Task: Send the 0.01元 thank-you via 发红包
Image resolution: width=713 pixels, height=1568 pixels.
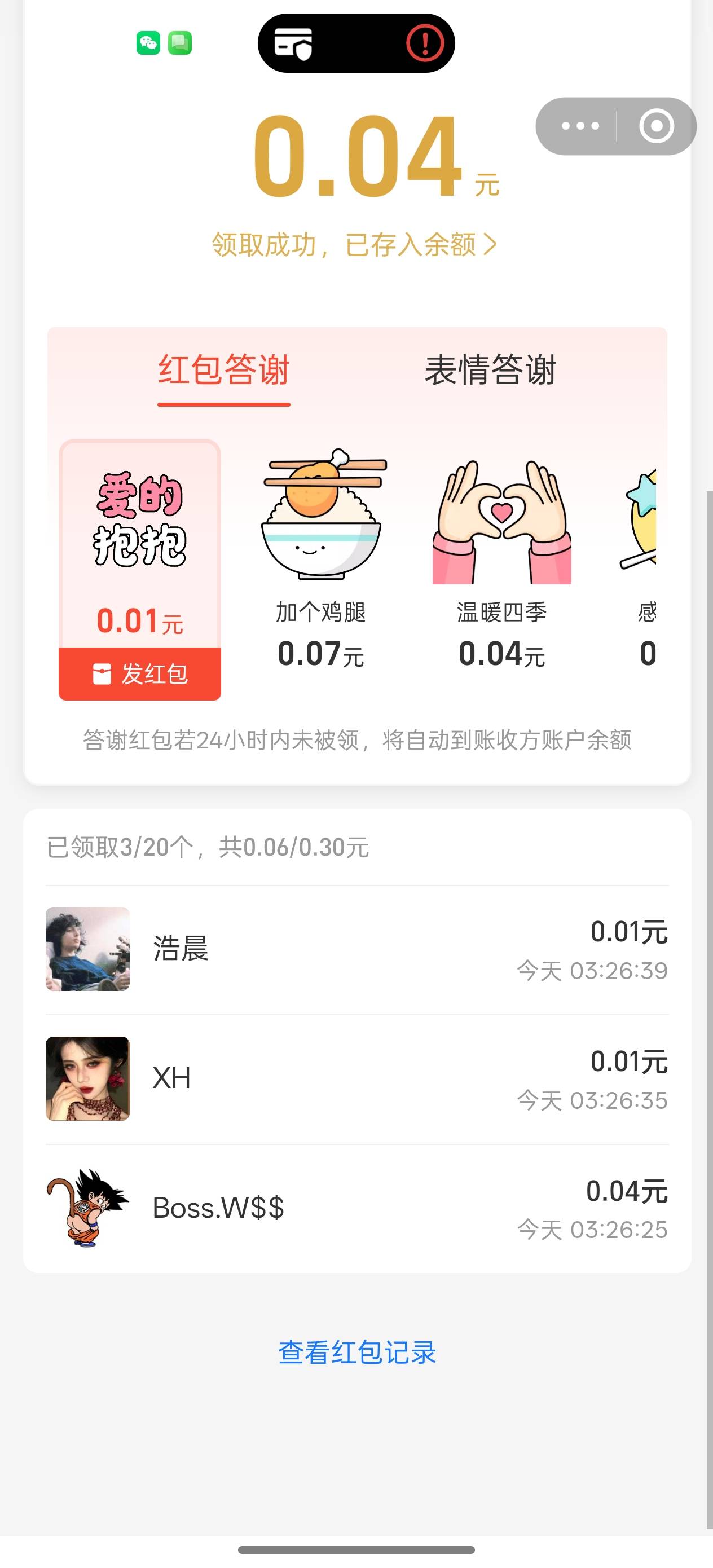Action: coord(139,674)
